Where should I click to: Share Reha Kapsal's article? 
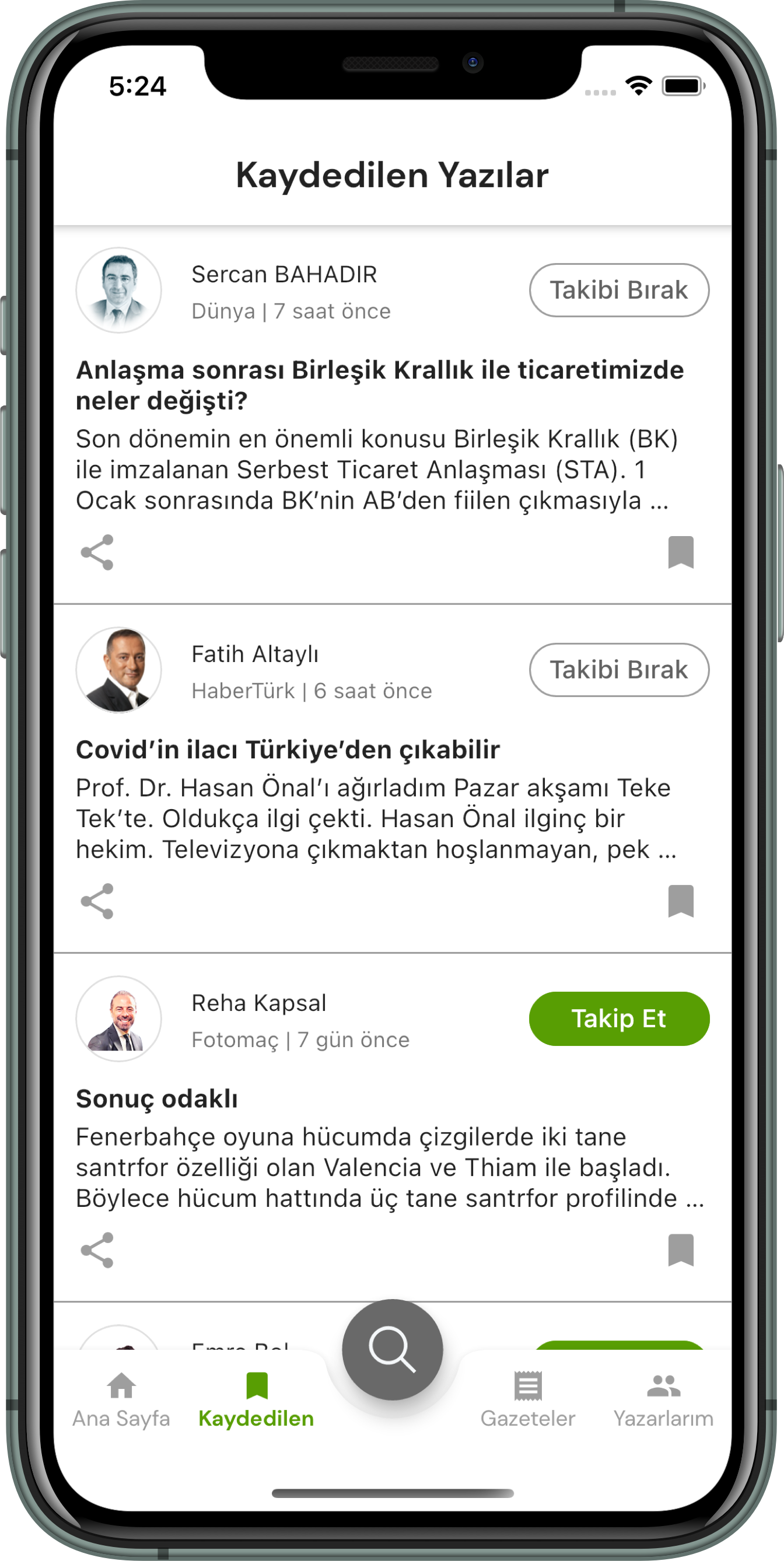(x=97, y=1249)
